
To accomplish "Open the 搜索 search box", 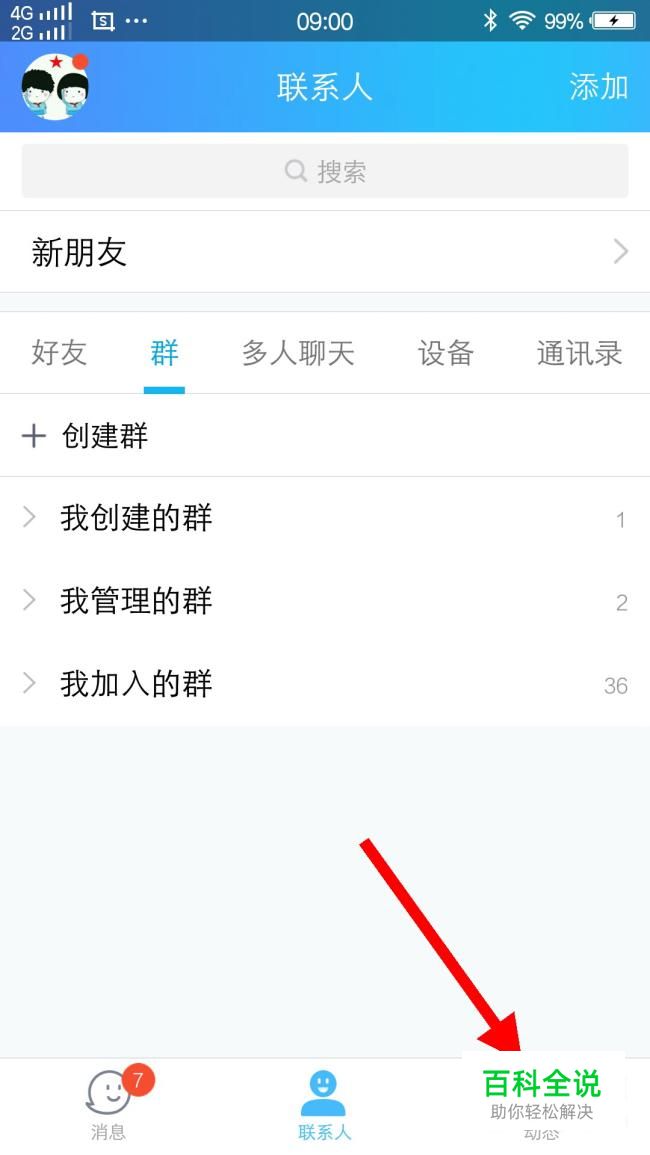I will pyautogui.click(x=325, y=171).
